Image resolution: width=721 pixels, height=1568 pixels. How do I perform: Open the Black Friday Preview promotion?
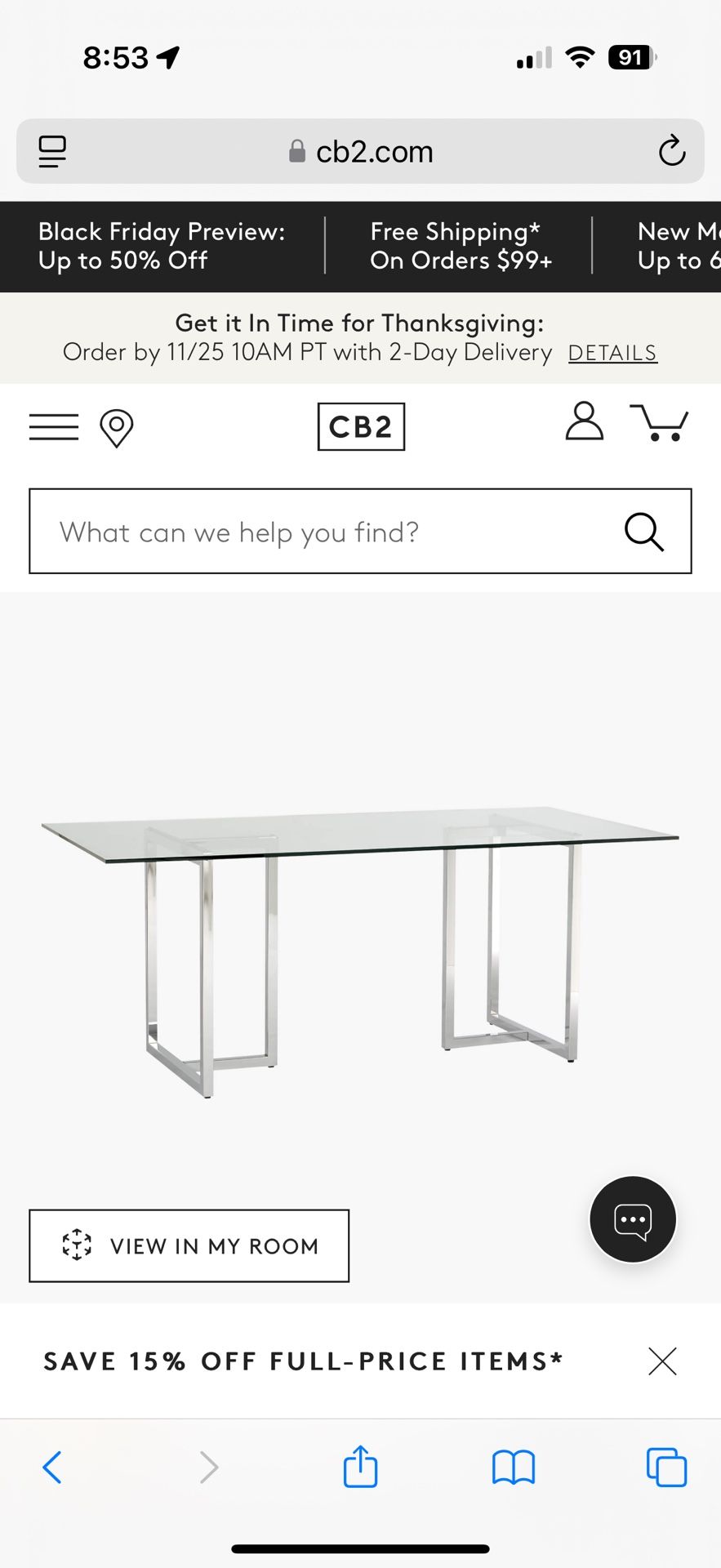tap(162, 246)
